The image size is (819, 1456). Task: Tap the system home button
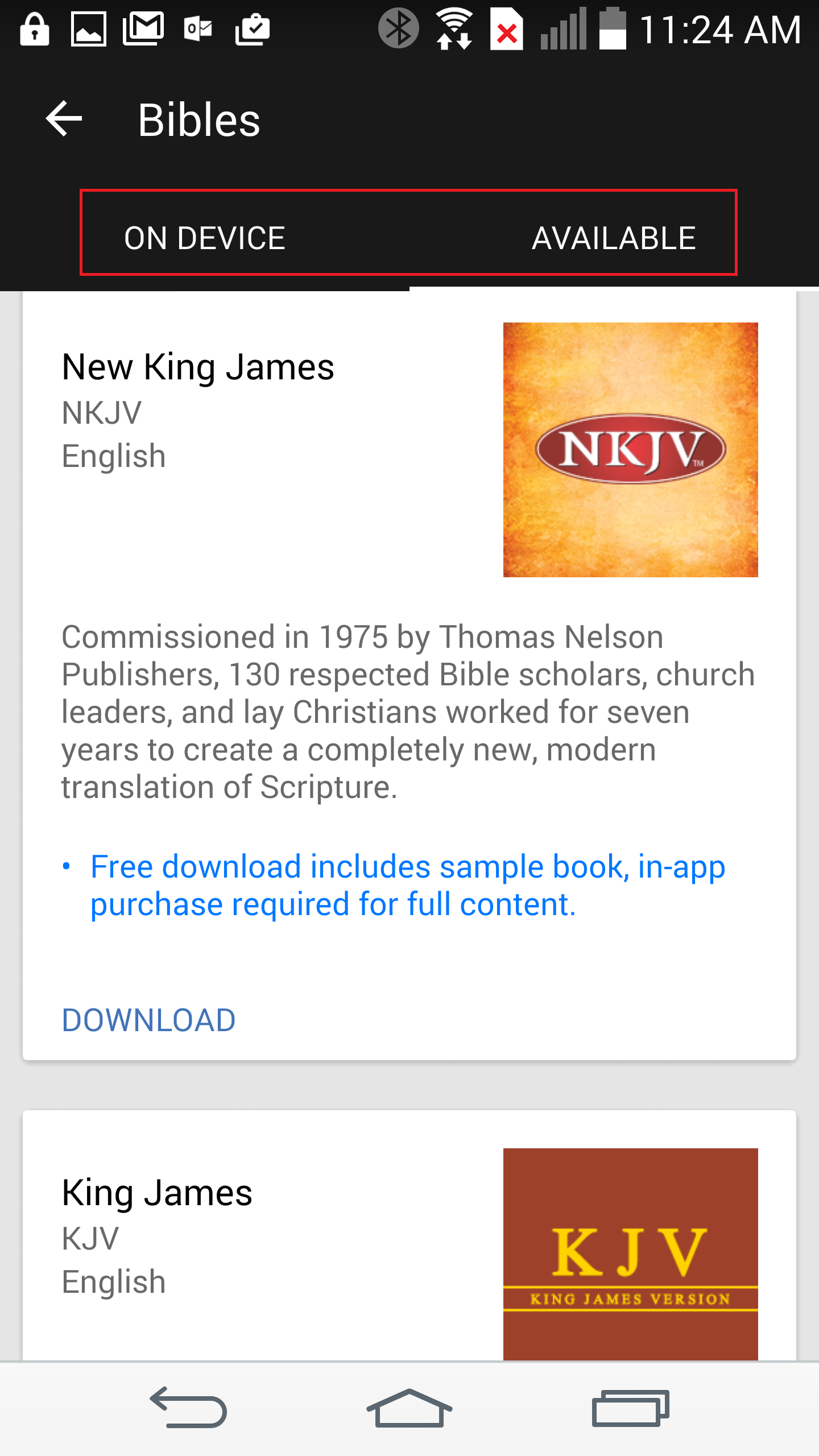pos(409,1408)
